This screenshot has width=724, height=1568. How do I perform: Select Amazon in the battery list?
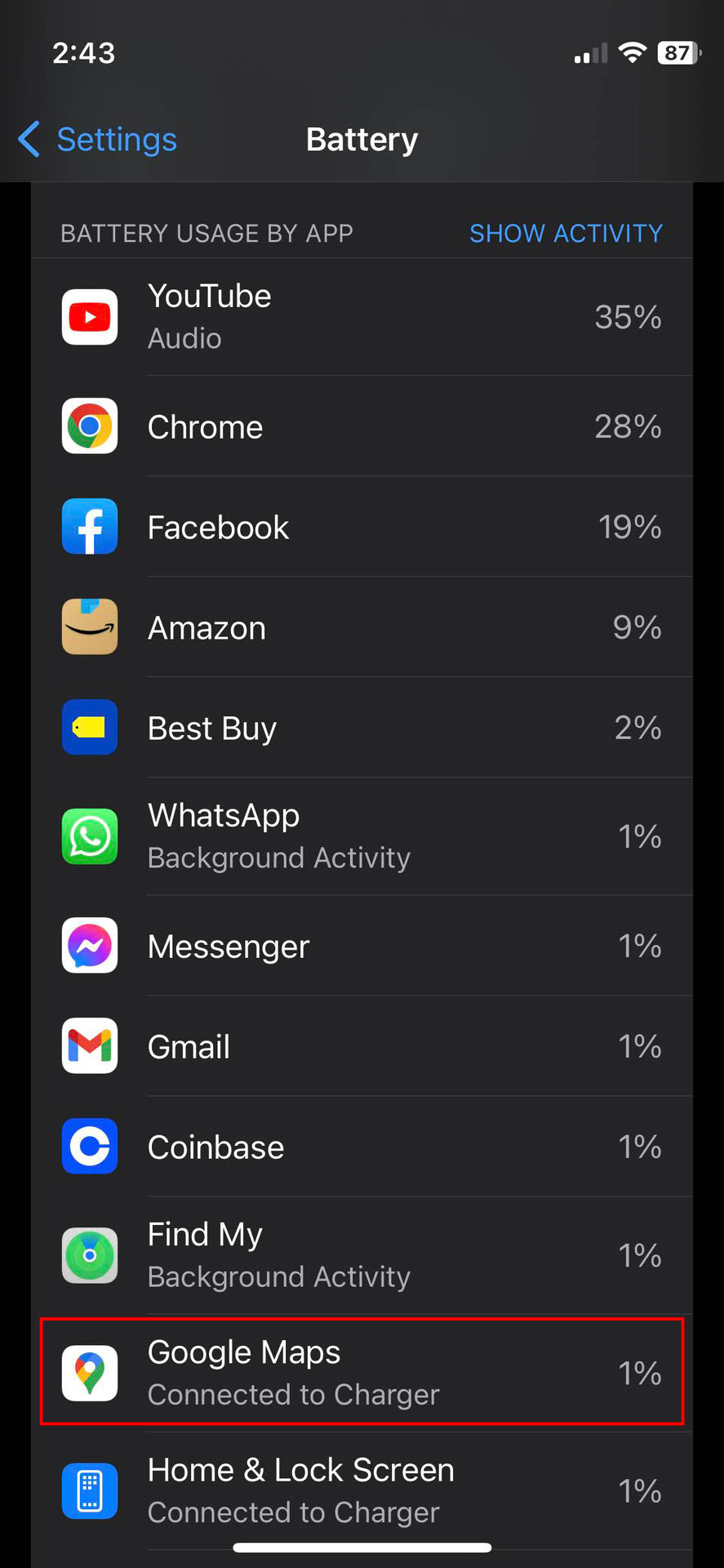(x=362, y=627)
